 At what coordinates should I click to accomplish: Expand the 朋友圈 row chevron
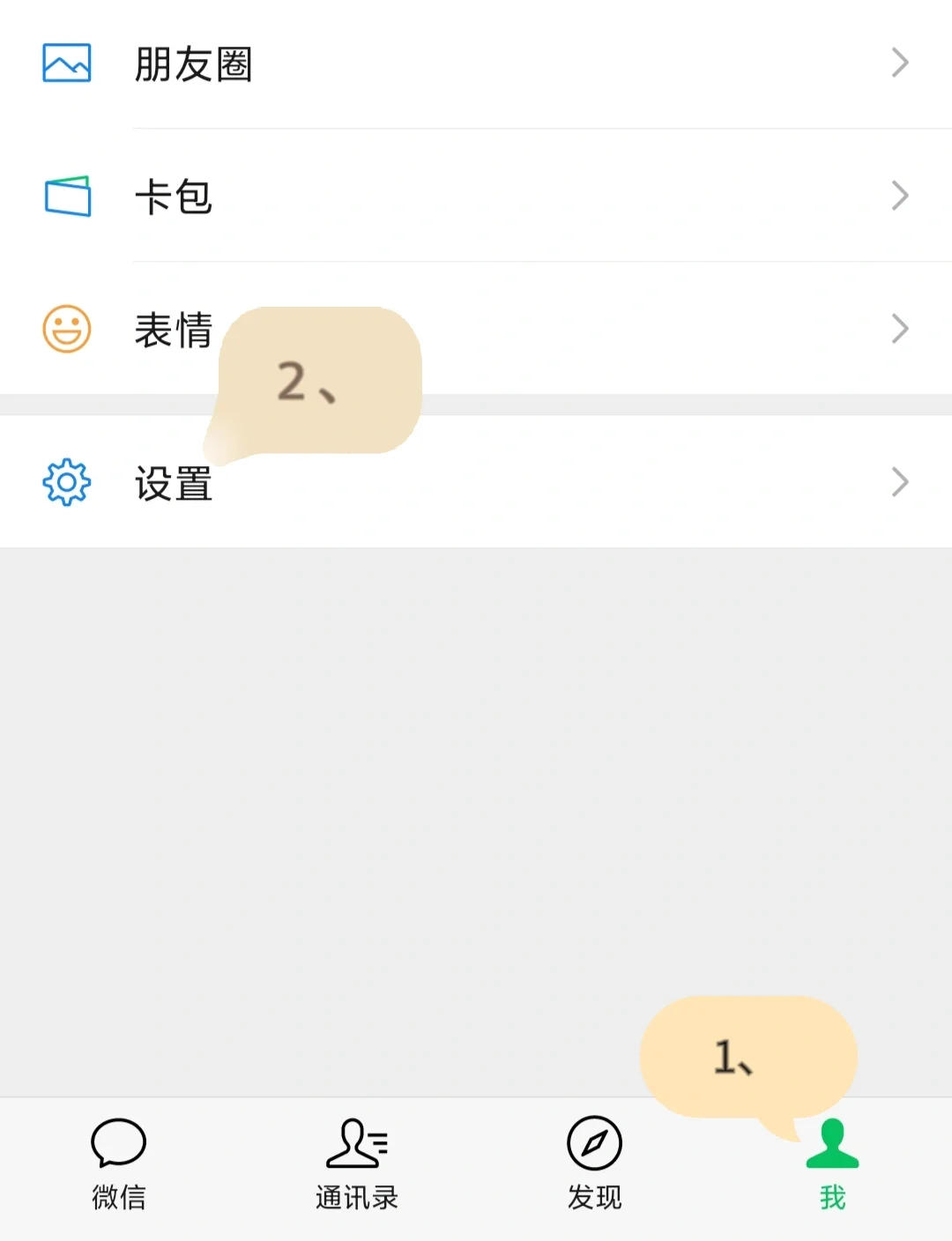point(900,62)
